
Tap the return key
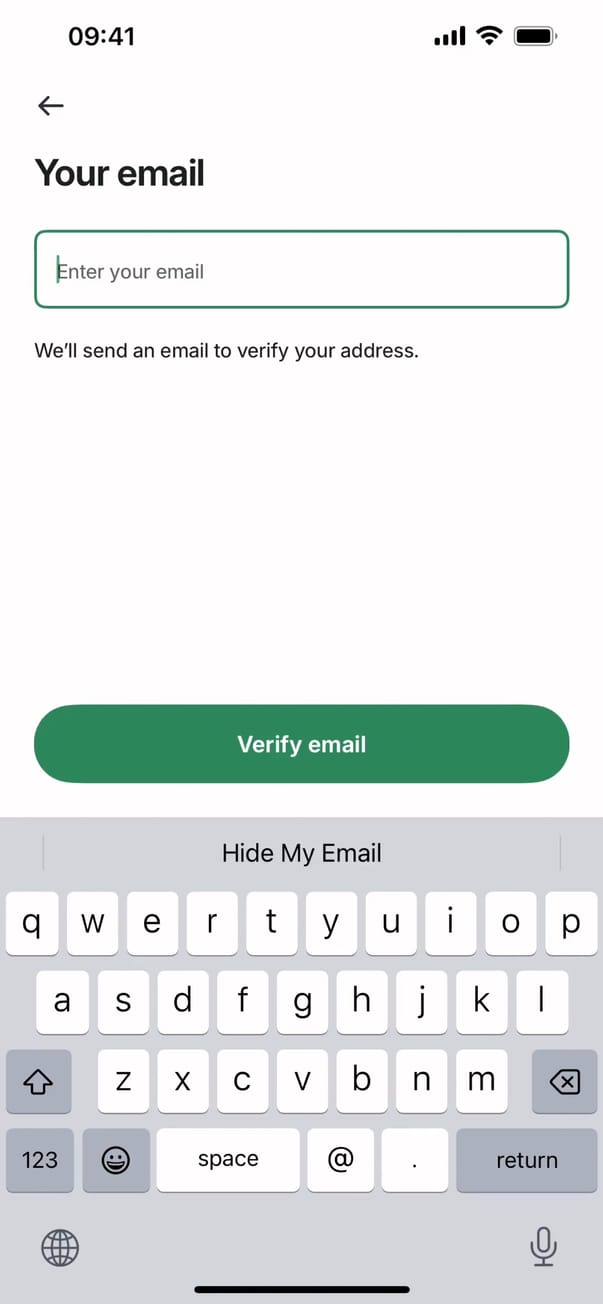(x=526, y=1160)
